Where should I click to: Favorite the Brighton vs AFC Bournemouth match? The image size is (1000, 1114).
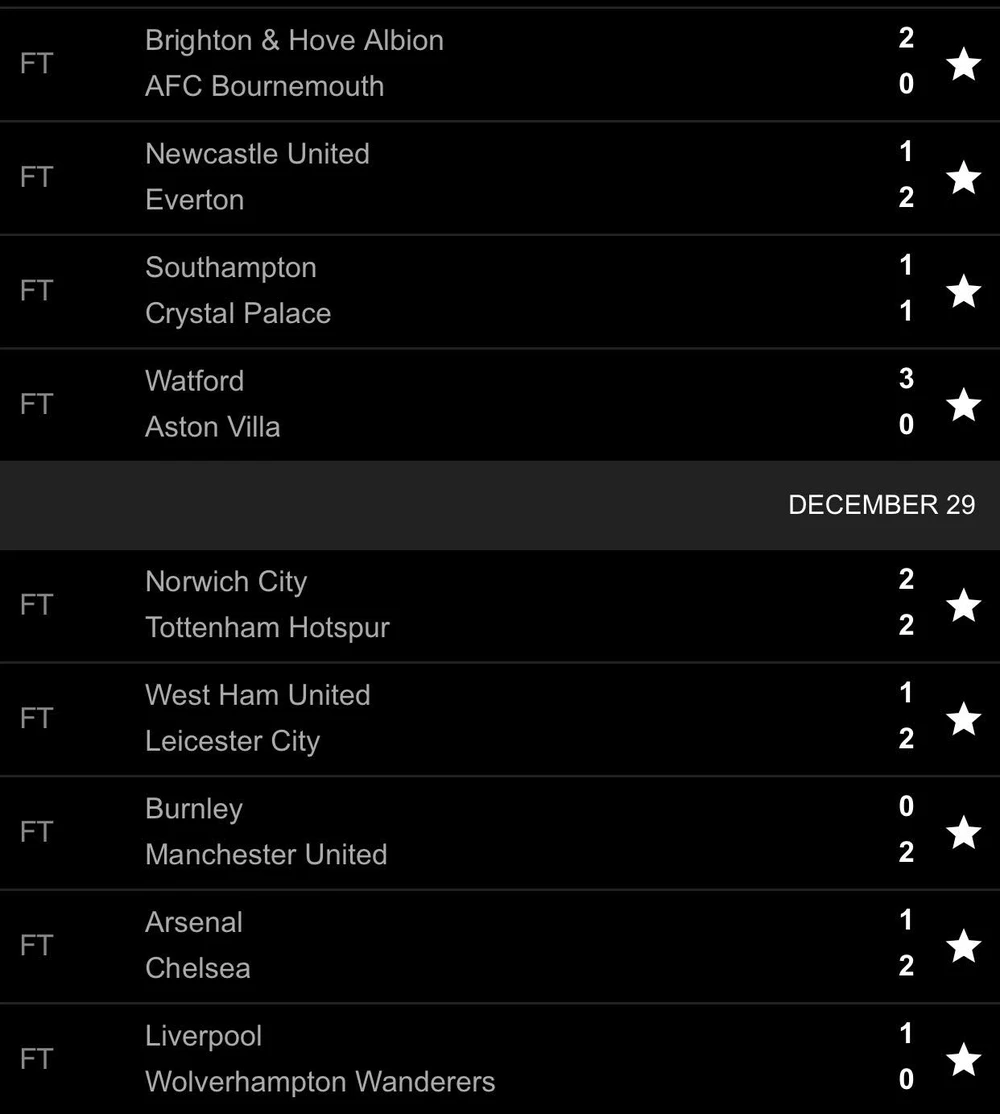point(963,65)
